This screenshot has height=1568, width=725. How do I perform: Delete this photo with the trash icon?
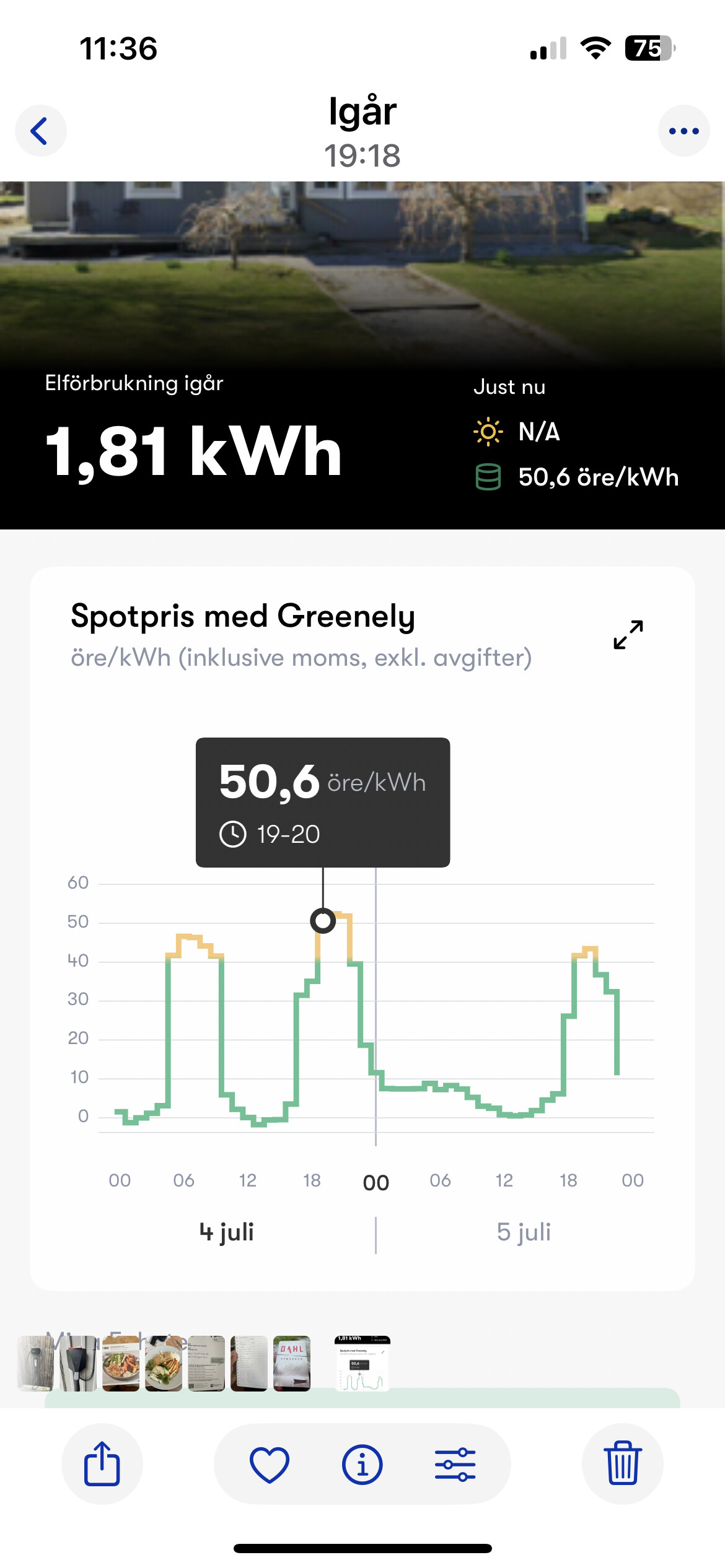pos(622,1464)
